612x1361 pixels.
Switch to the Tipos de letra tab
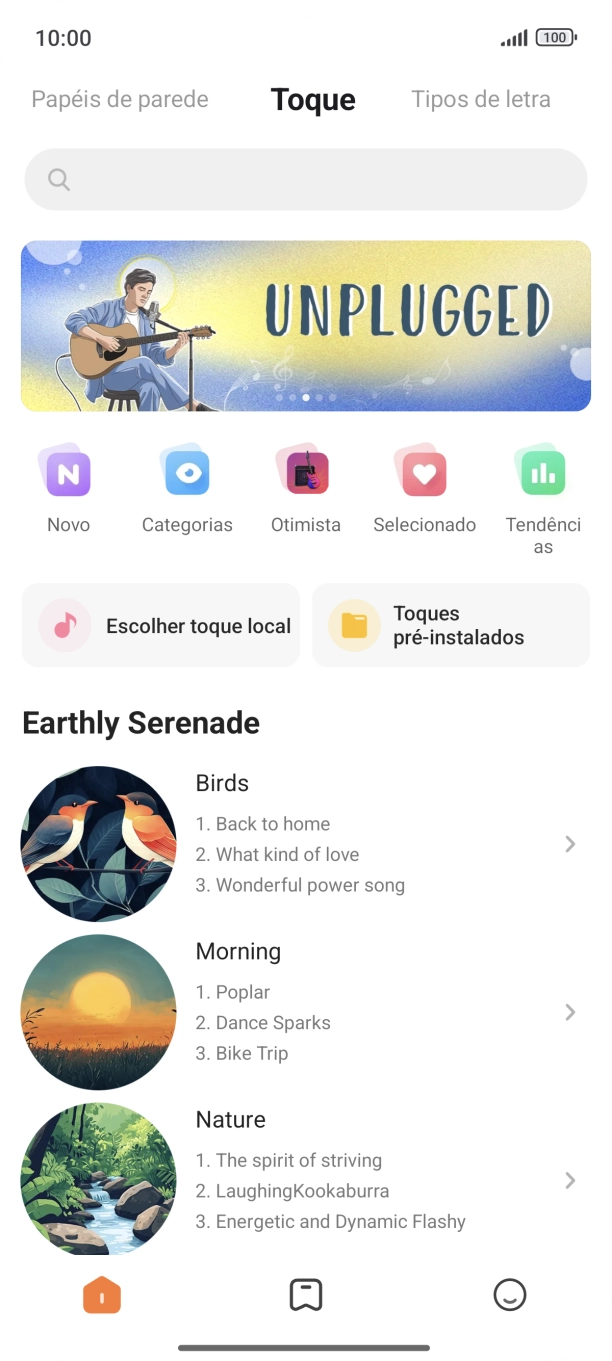click(x=481, y=99)
